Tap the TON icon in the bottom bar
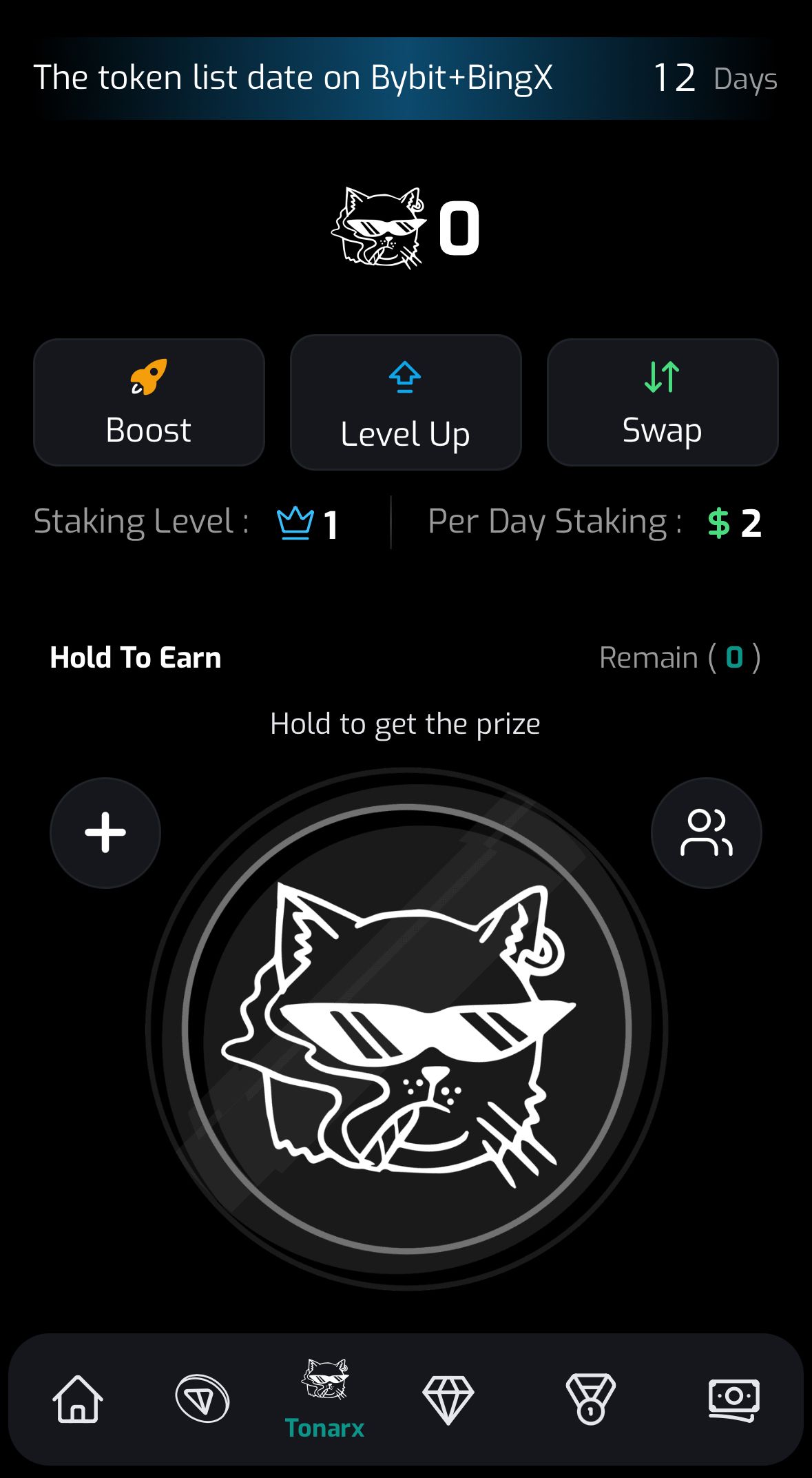Screen dimensions: 812x1478 [199, 1398]
